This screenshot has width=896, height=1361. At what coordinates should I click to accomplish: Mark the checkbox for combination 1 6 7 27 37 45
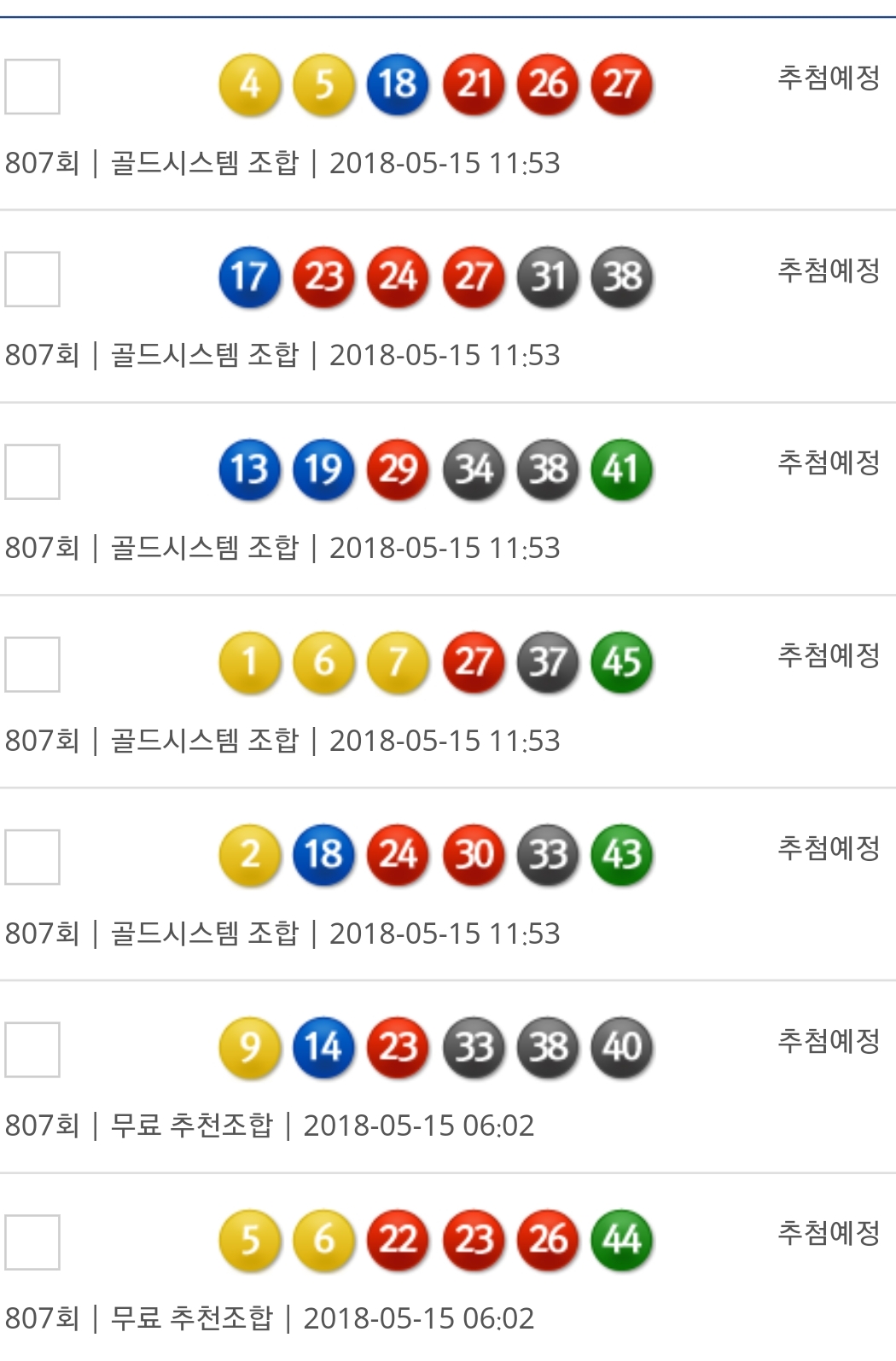(x=32, y=664)
